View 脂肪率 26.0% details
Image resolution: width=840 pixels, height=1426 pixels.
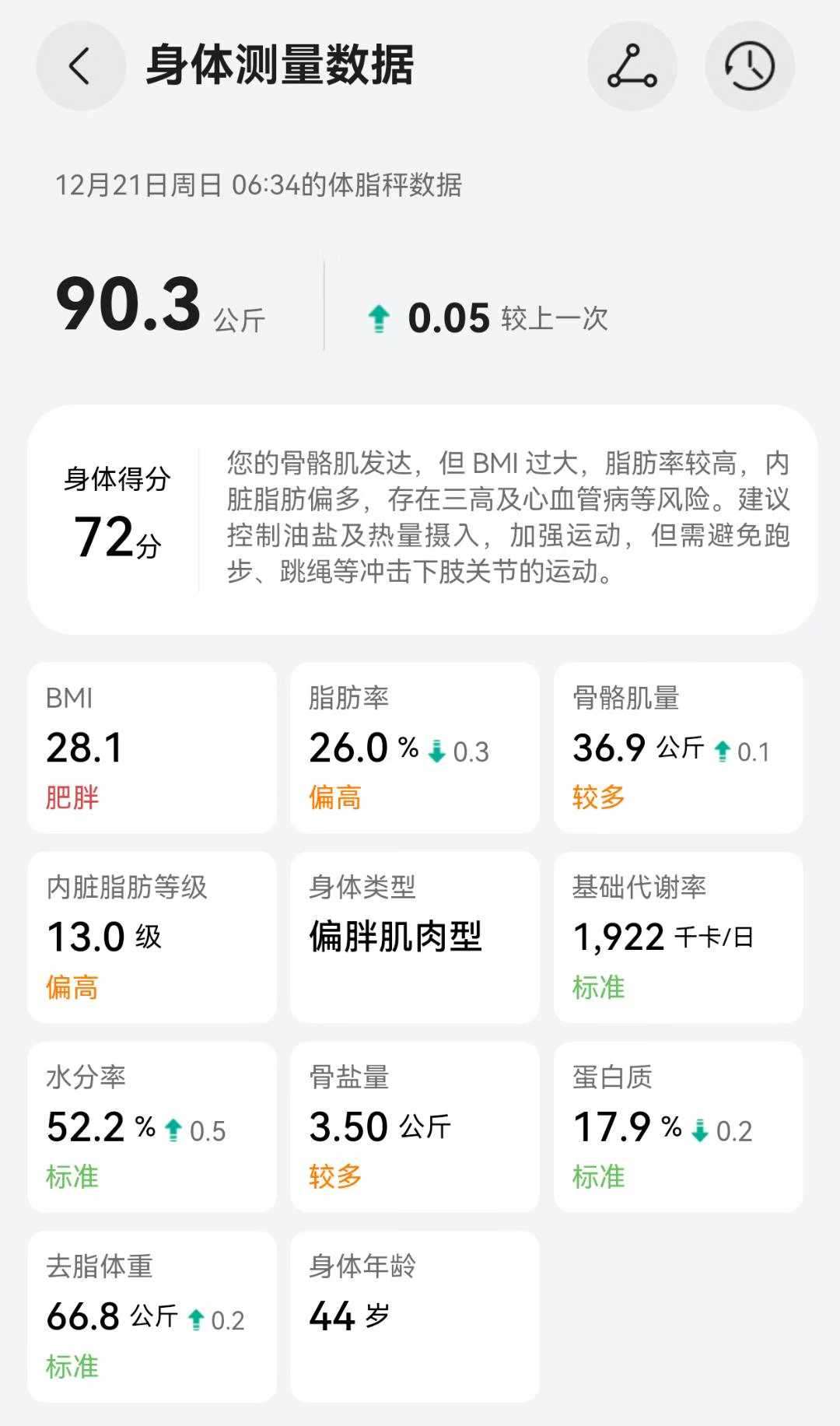coord(415,748)
